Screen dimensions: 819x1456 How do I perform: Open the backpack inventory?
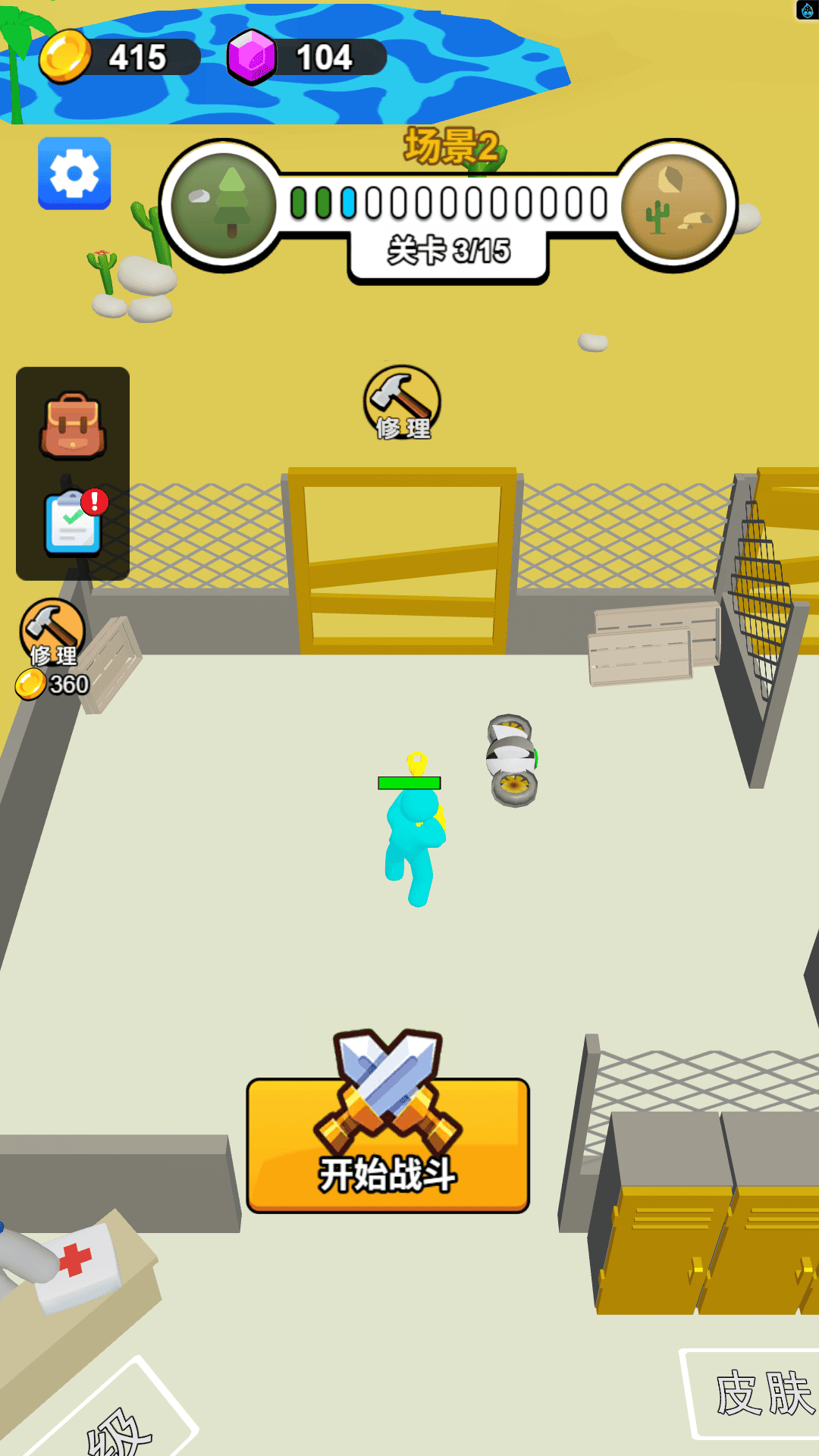(x=73, y=425)
